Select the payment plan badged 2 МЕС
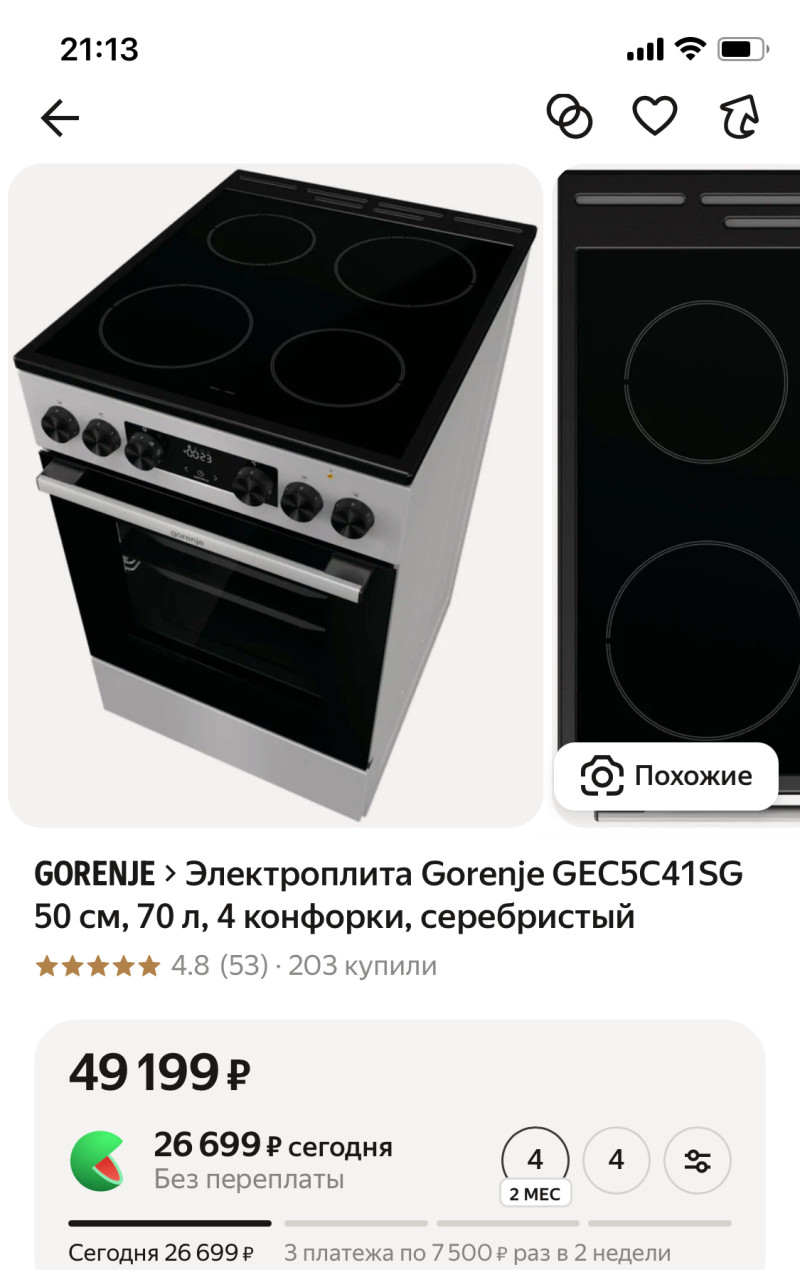Image resolution: width=800 pixels, height=1270 pixels. 535,1162
